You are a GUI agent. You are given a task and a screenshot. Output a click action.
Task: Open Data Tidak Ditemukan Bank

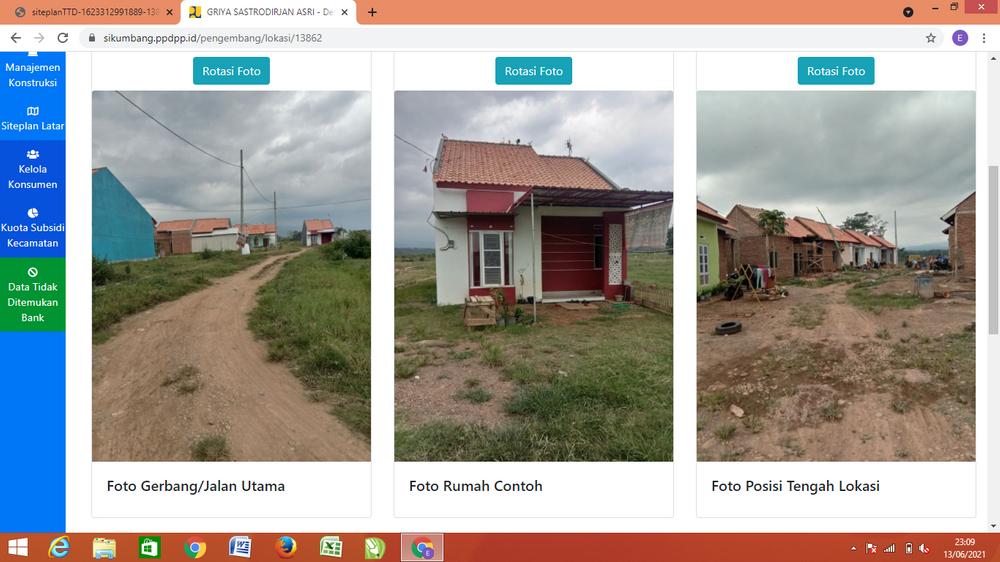[x=33, y=294]
